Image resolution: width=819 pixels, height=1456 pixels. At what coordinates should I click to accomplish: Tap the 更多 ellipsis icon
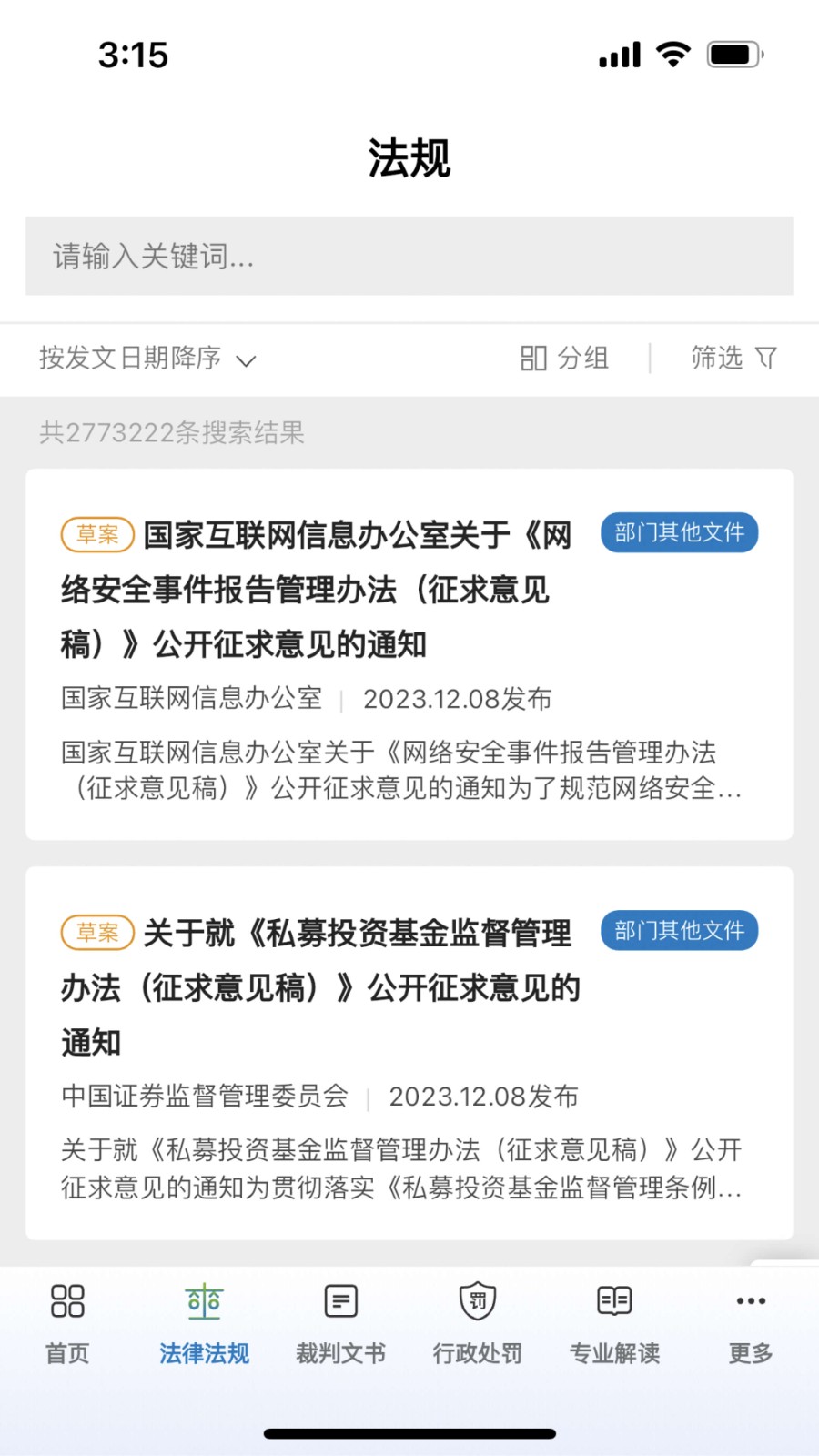pyautogui.click(x=748, y=1300)
